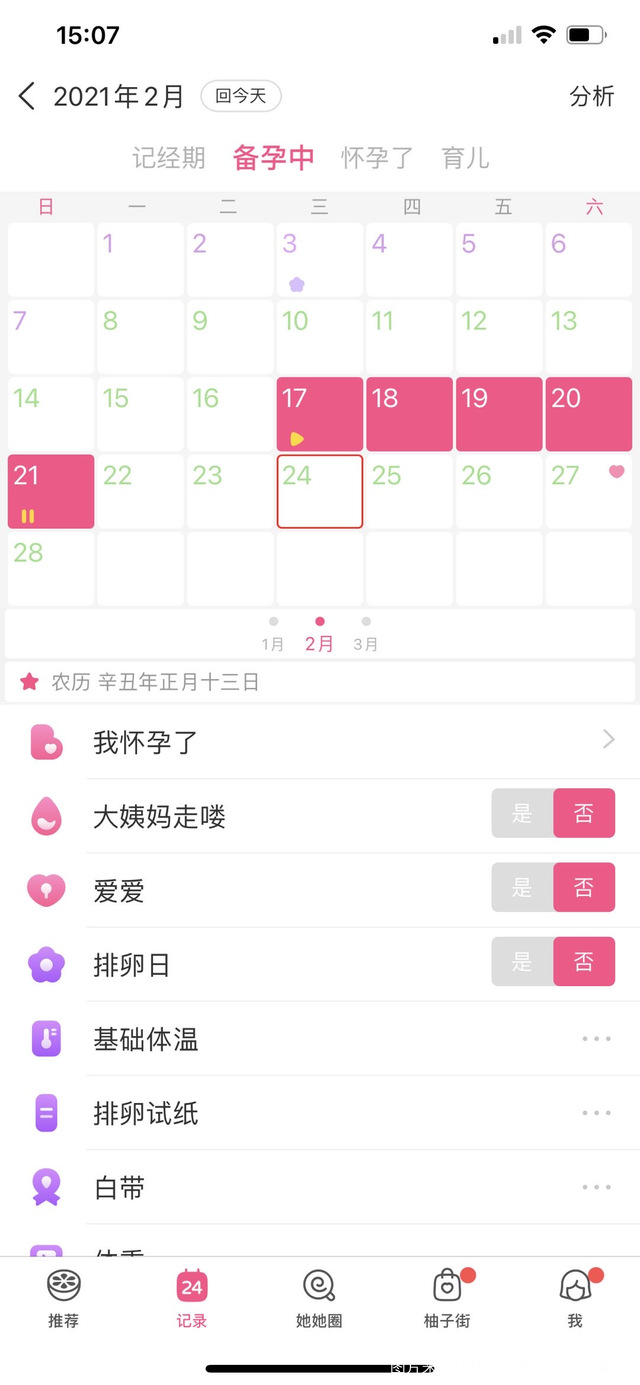640x1385 pixels.
Task: Select February 17 on the calendar
Action: (319, 414)
